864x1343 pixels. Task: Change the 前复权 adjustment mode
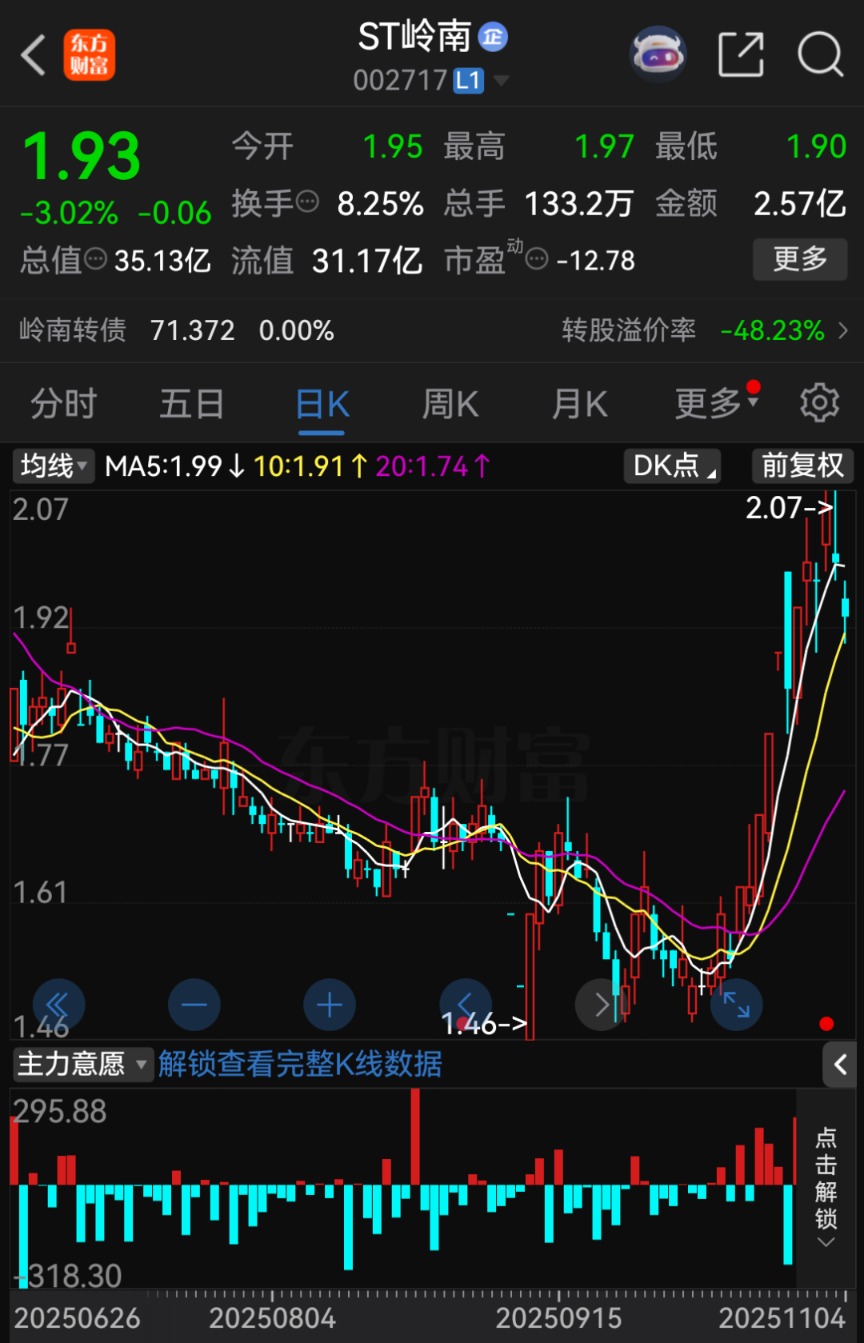point(803,466)
